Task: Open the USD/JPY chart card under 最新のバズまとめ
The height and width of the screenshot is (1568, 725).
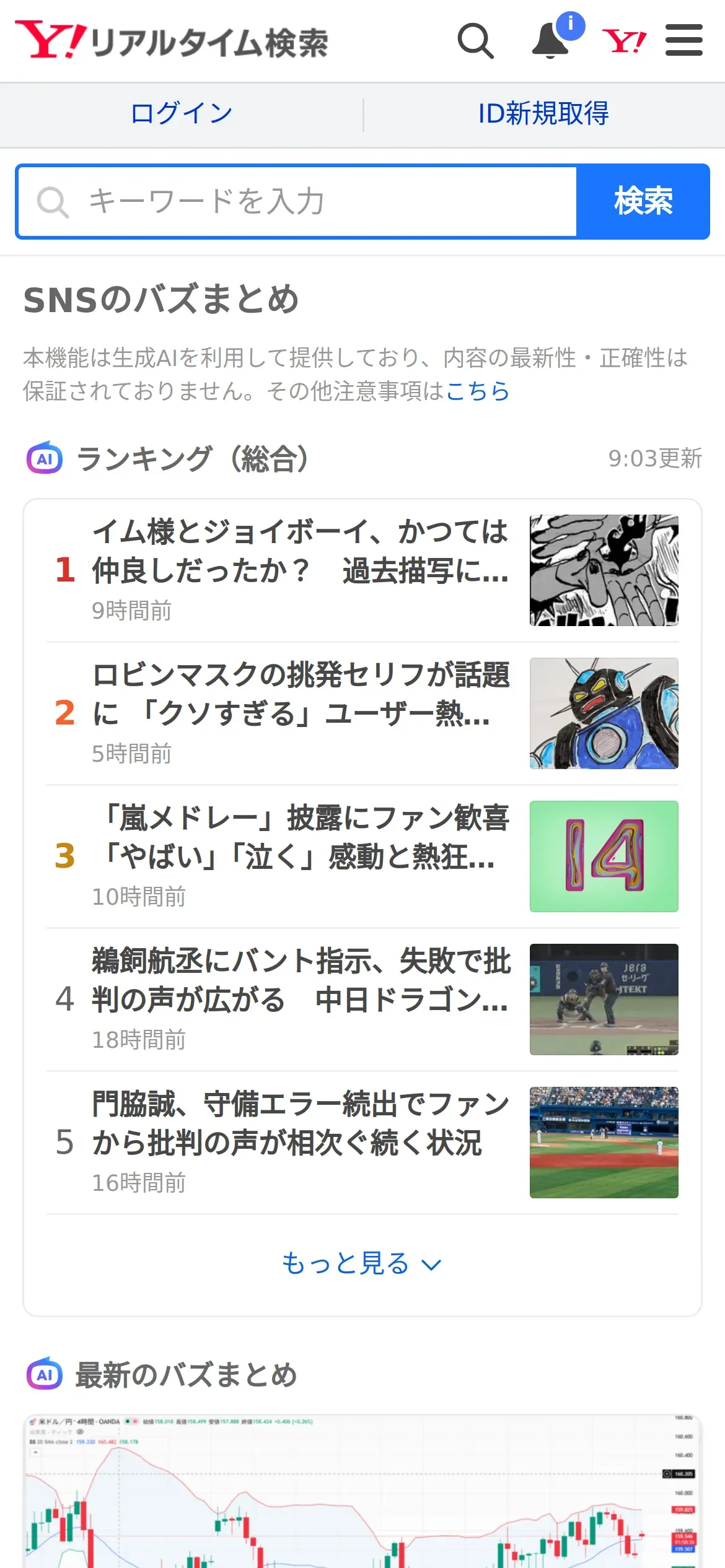Action: [x=362, y=1491]
